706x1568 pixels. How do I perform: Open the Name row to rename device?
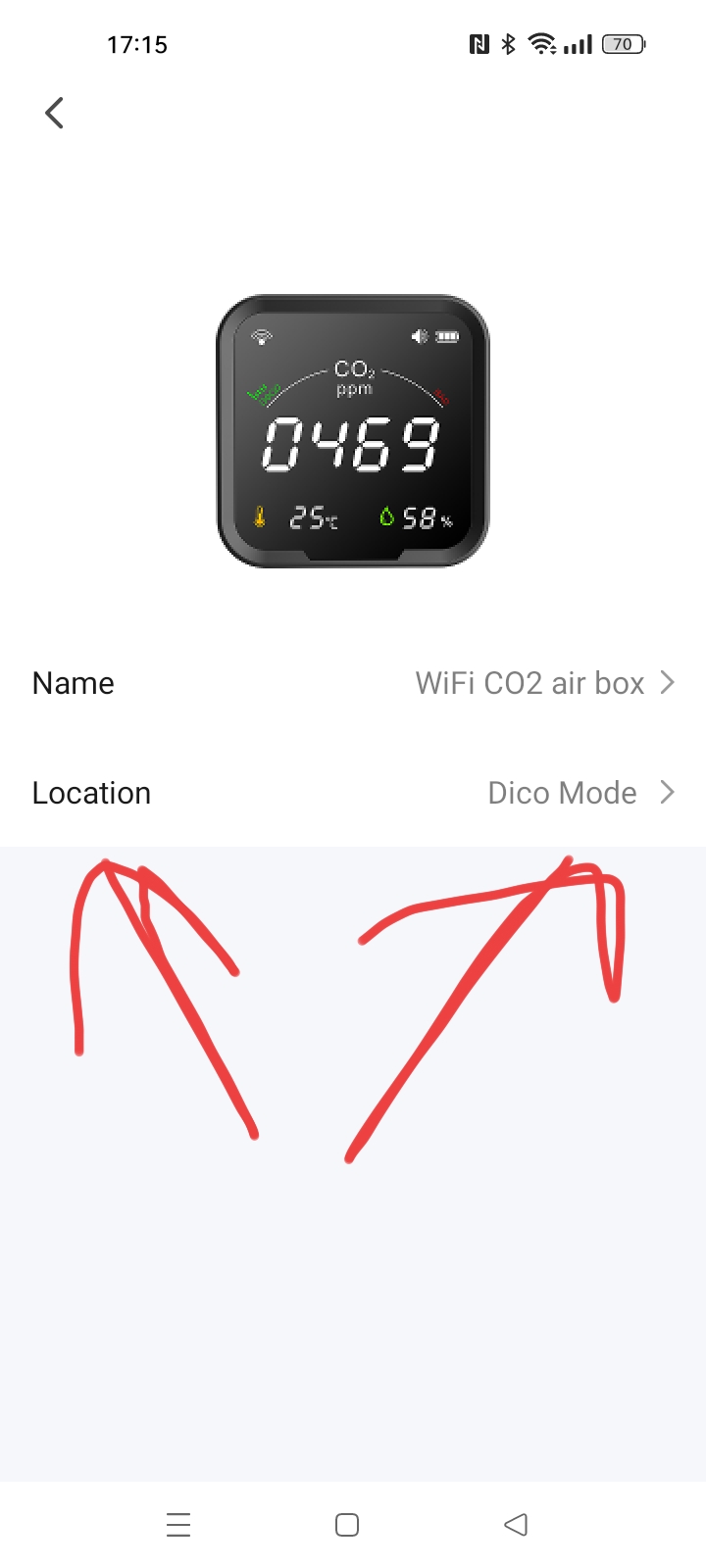click(353, 683)
